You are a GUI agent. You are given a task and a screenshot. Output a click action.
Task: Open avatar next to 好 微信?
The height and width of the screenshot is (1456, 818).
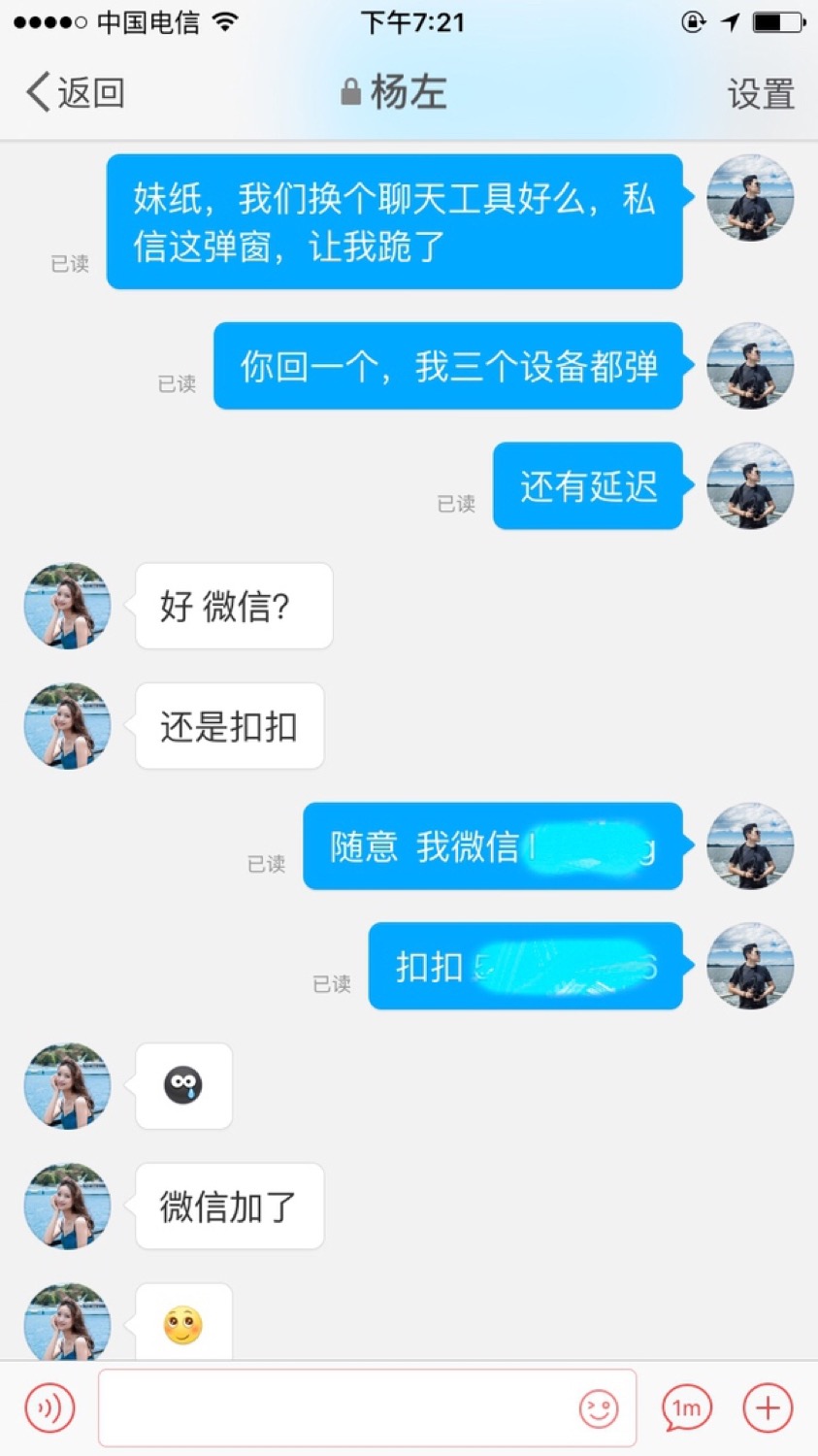(67, 606)
